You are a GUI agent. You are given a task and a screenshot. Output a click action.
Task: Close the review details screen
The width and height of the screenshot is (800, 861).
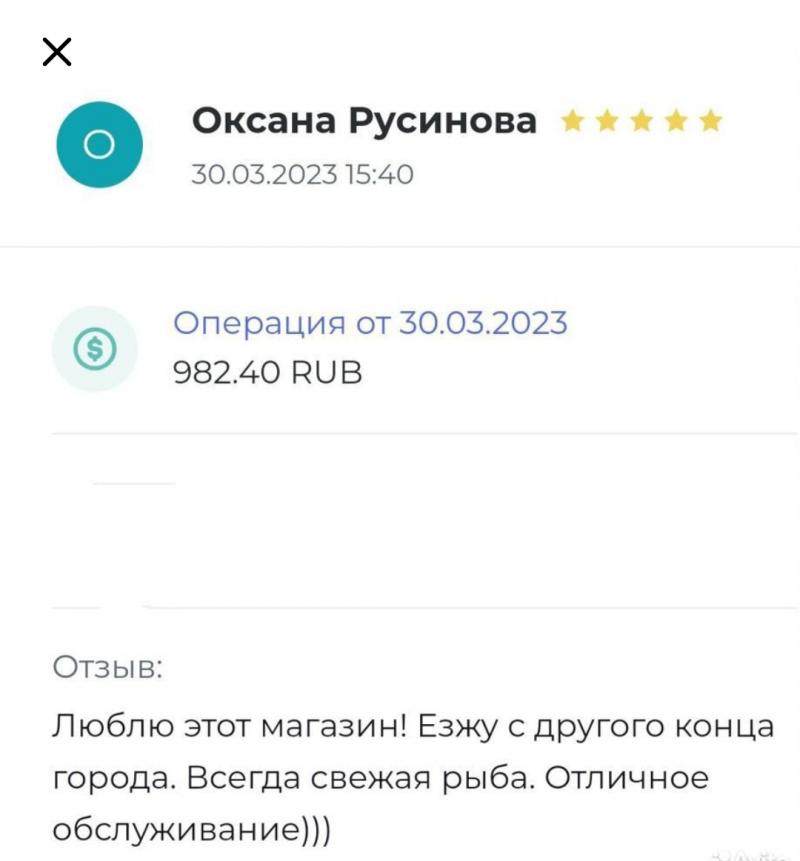coord(57,52)
